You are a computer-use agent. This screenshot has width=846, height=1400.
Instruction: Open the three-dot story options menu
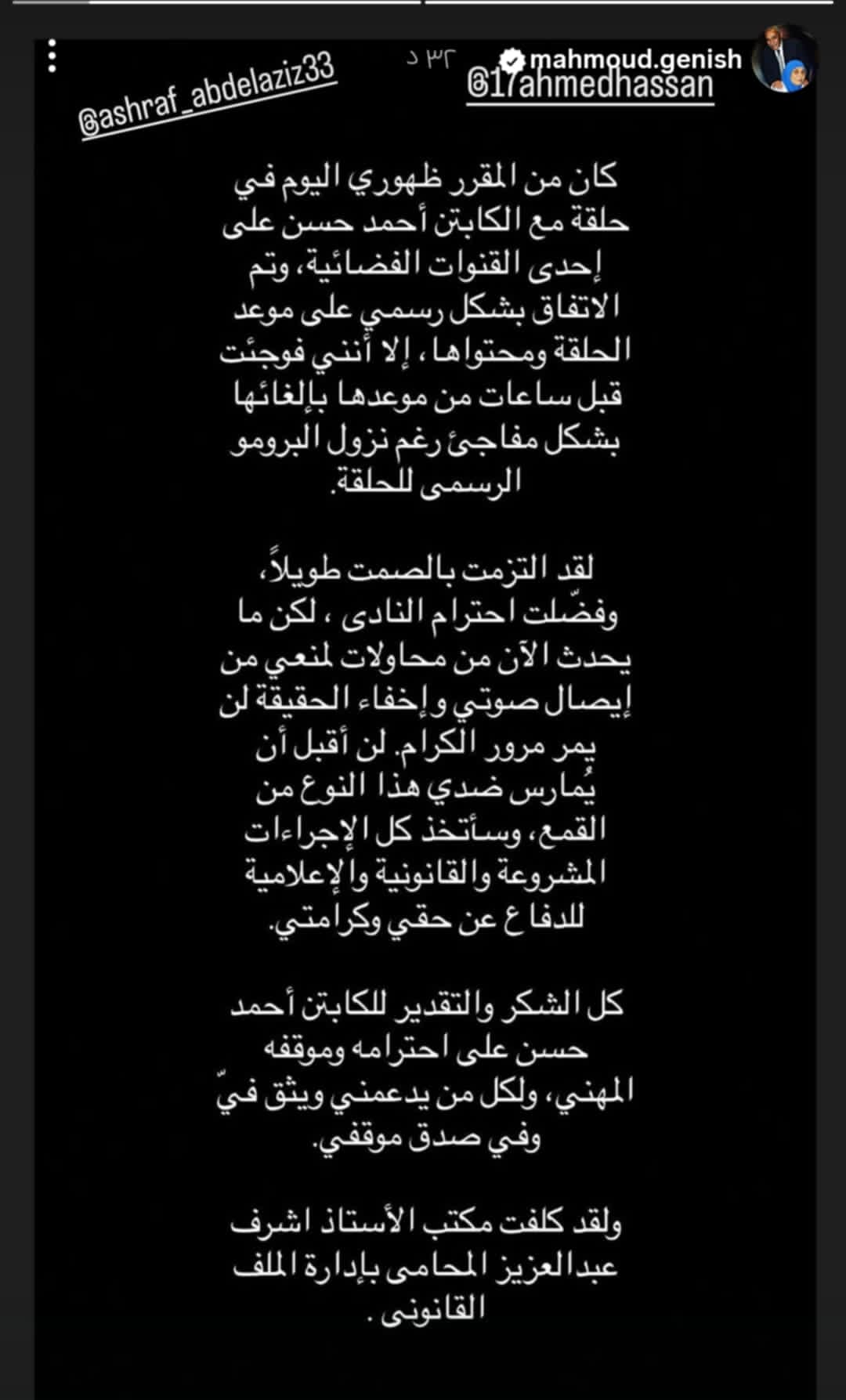tap(52, 57)
